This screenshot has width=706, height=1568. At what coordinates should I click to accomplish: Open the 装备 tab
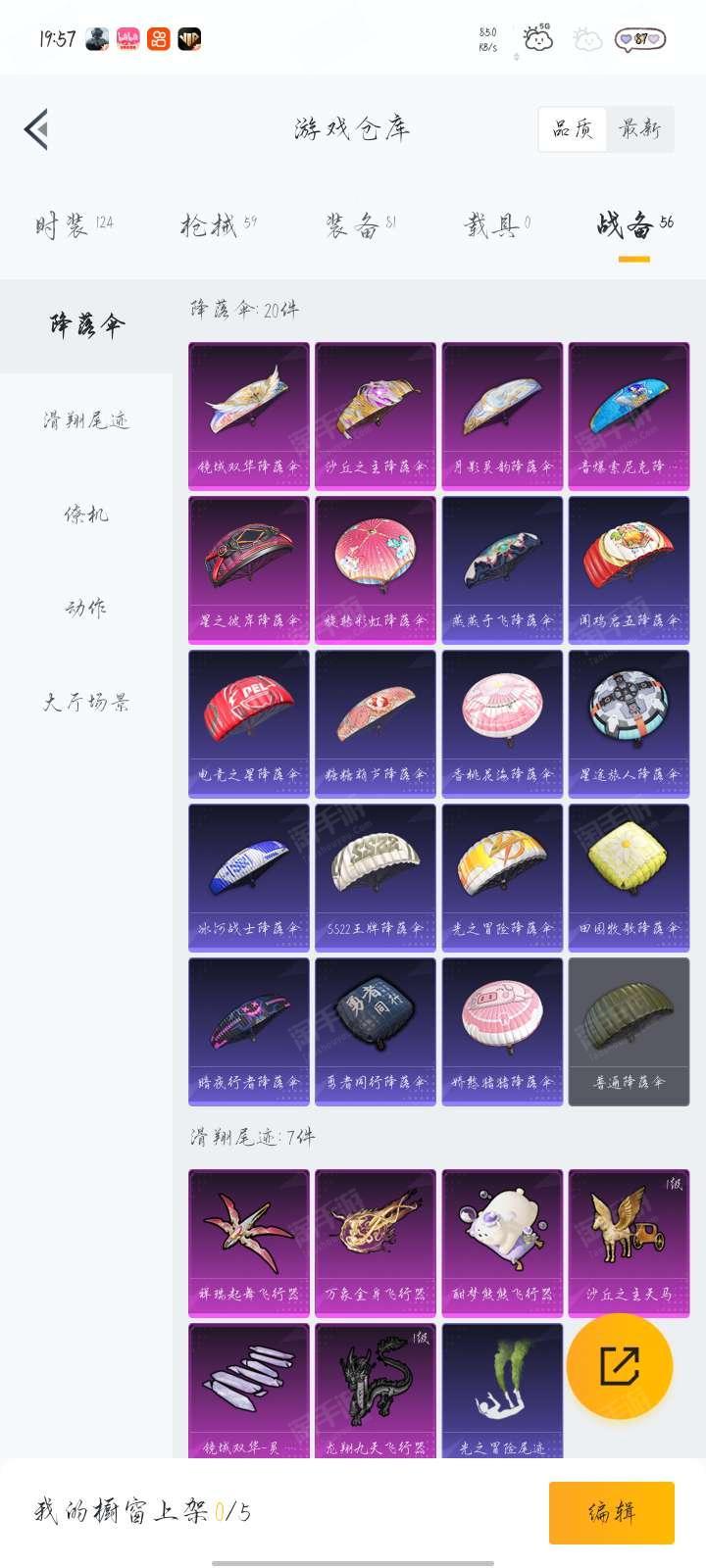tap(361, 225)
